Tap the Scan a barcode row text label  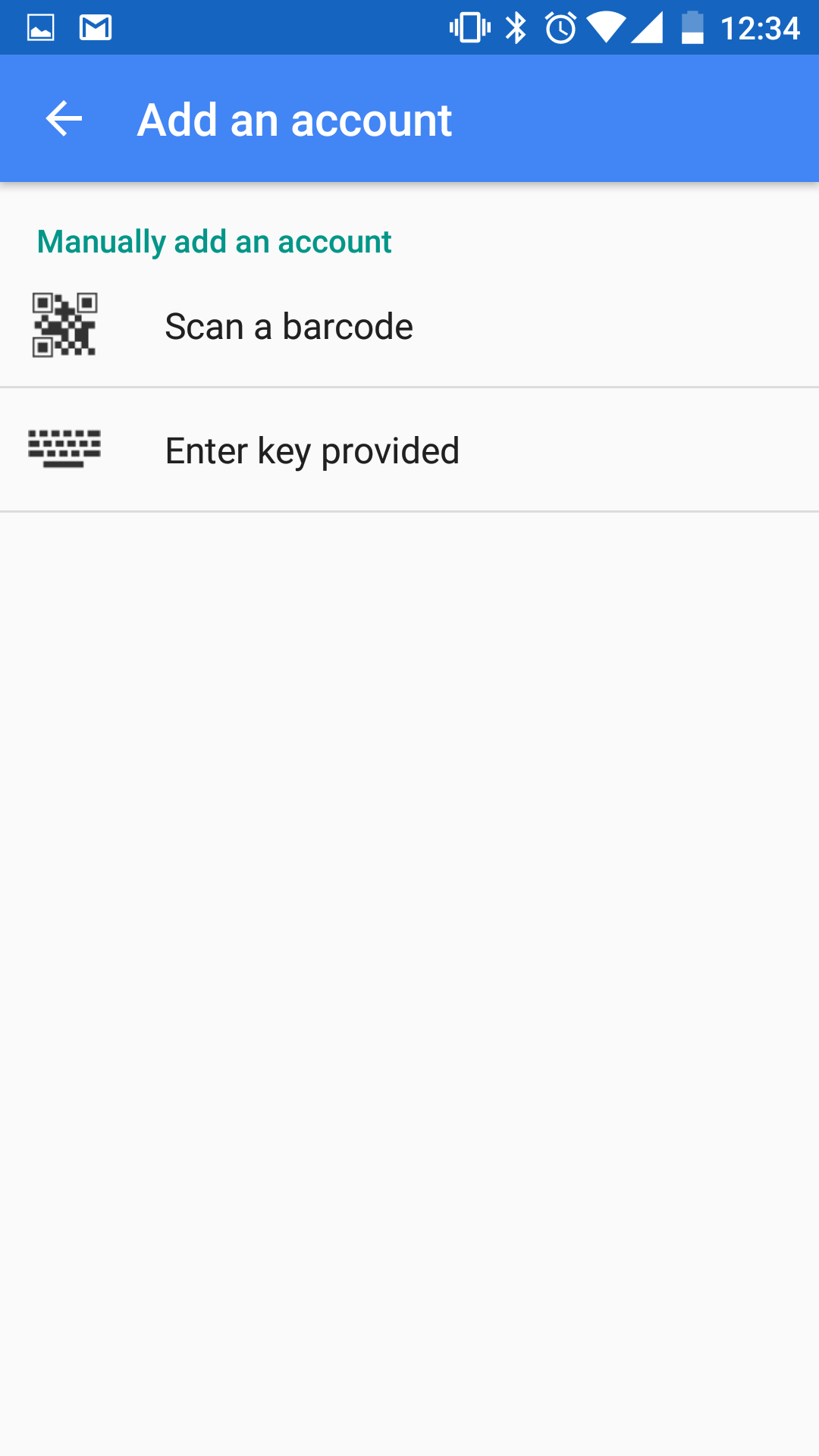point(288,325)
